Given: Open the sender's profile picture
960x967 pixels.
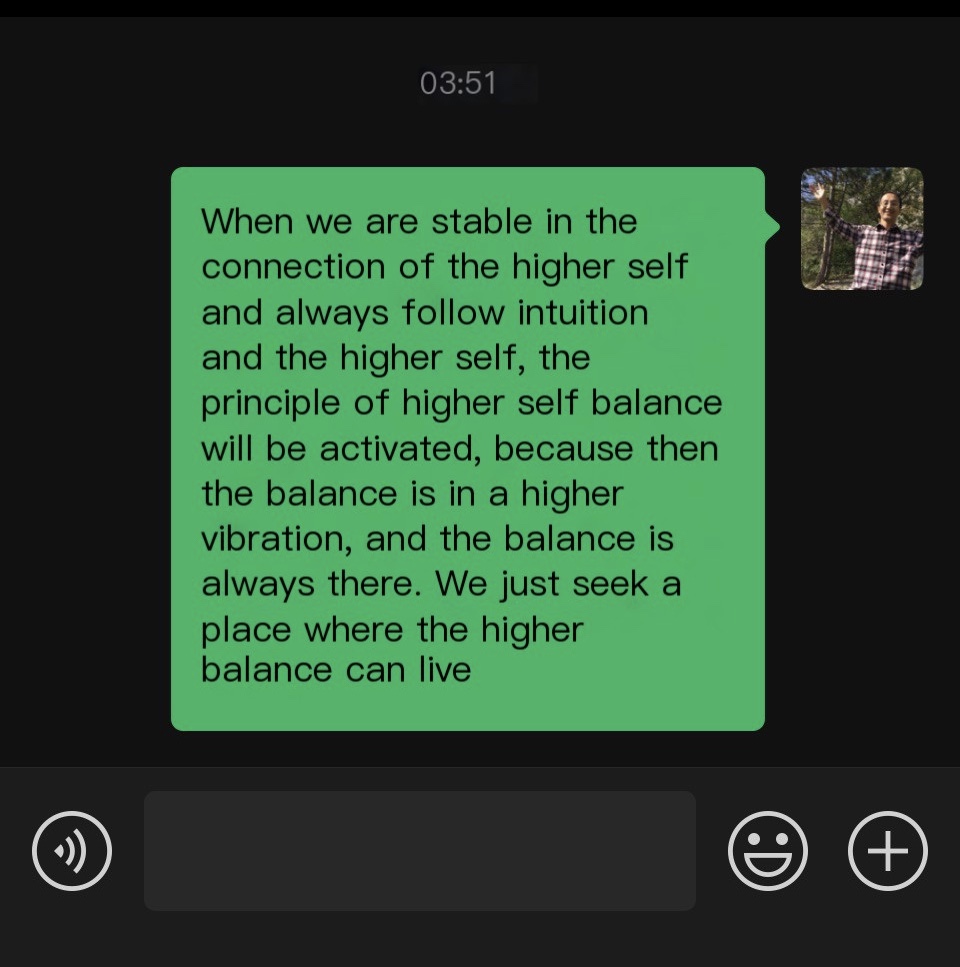Looking at the screenshot, I should (x=862, y=229).
